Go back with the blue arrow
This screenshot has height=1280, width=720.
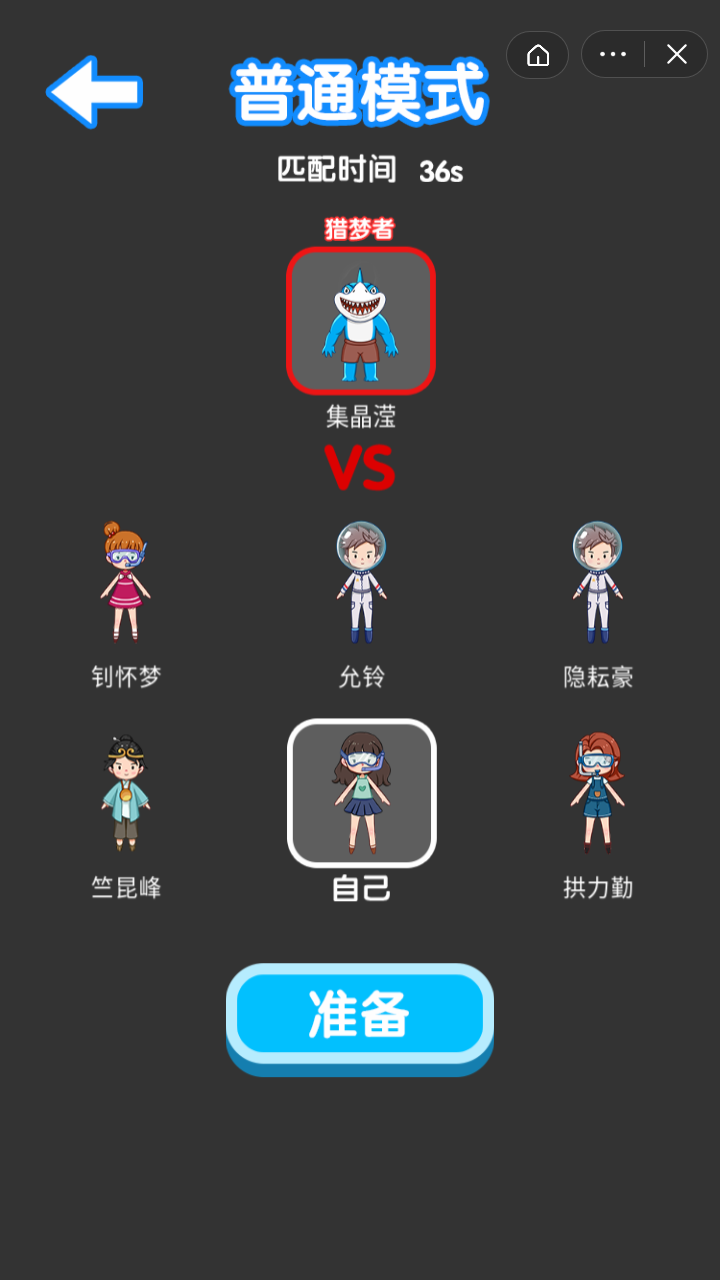coord(95,92)
